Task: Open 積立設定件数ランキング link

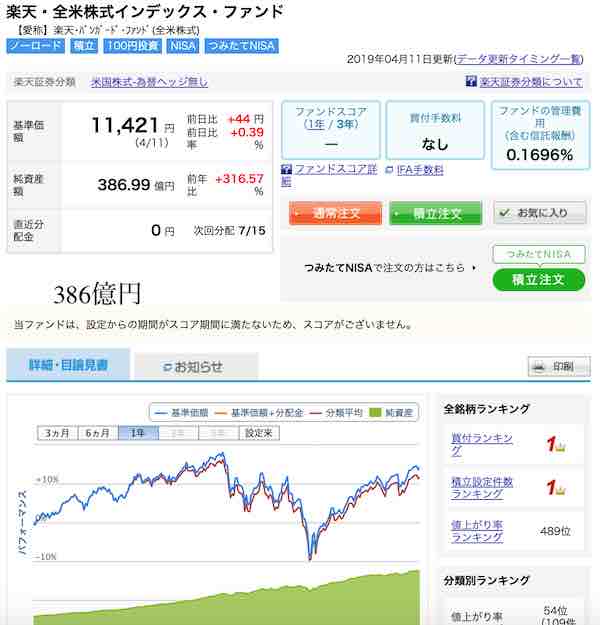Action: coord(482,488)
